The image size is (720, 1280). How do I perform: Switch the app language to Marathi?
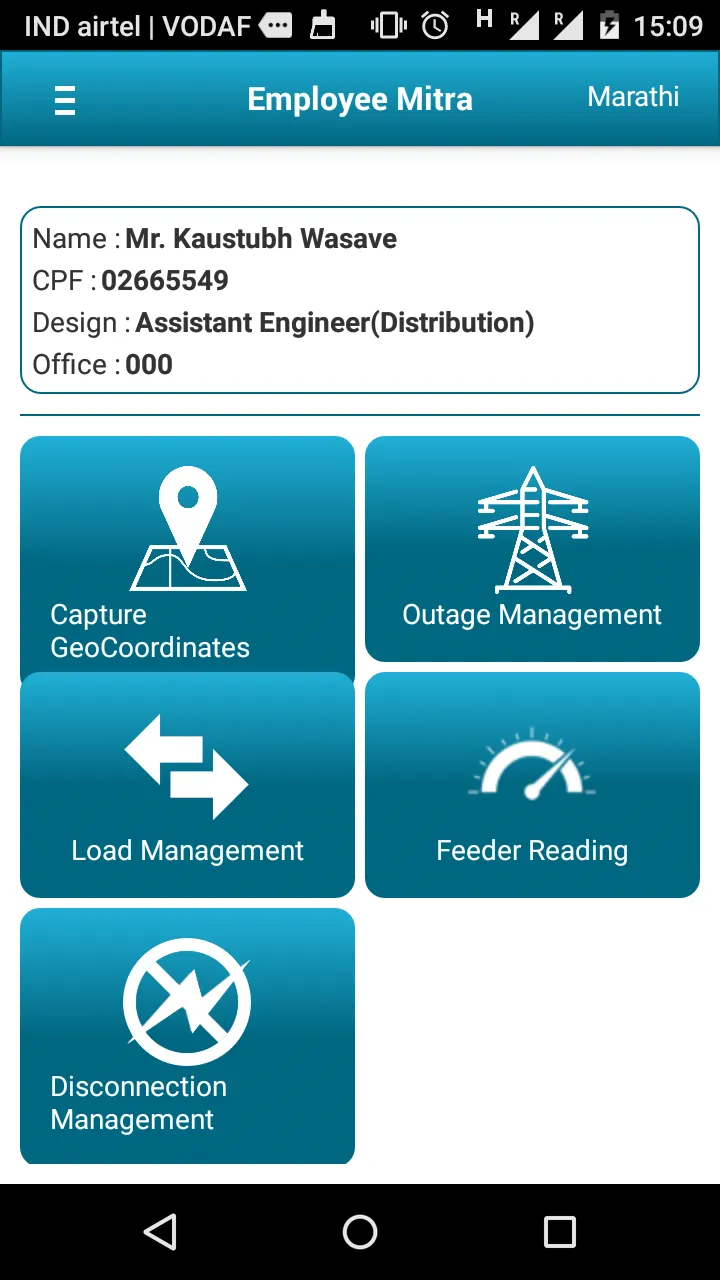633,97
